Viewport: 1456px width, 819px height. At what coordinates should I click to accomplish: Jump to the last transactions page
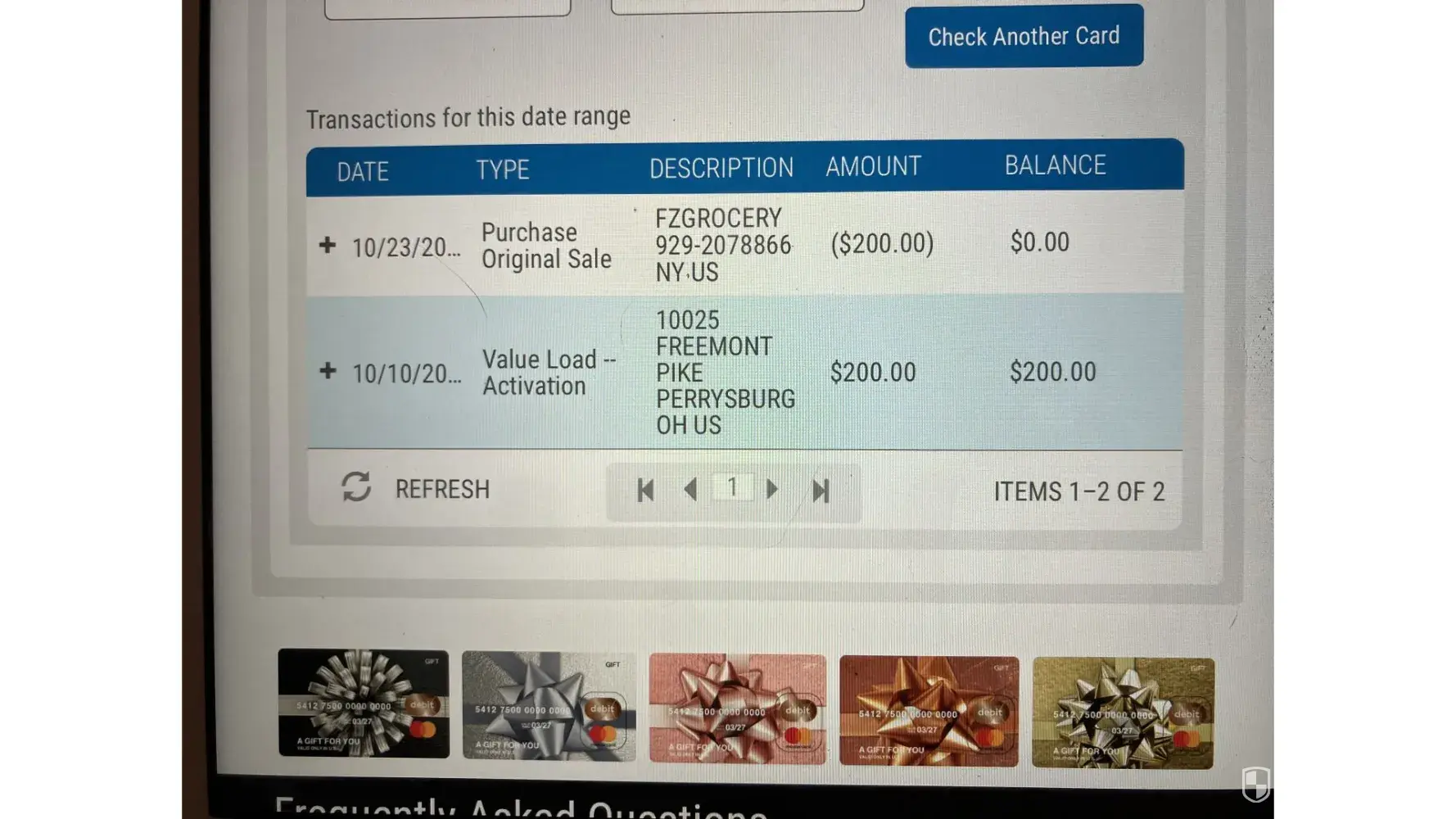pyautogui.click(x=821, y=491)
